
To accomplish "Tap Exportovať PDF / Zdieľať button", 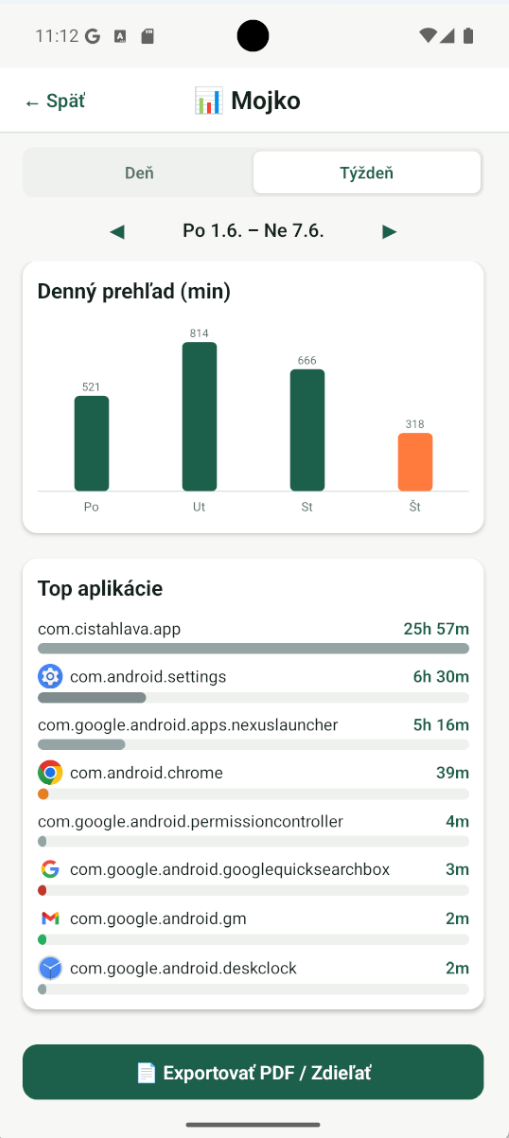I will (x=253, y=1073).
